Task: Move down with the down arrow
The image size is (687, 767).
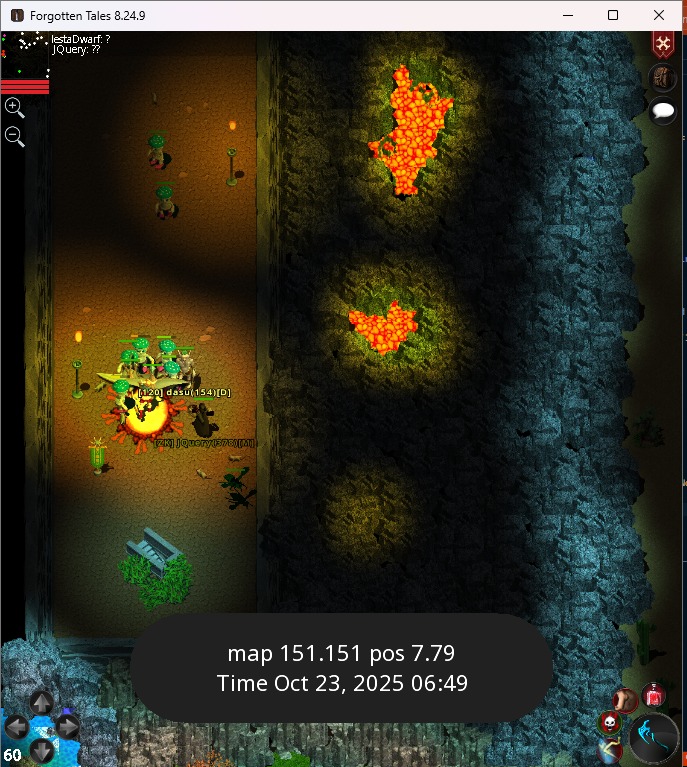Action: coord(42,750)
